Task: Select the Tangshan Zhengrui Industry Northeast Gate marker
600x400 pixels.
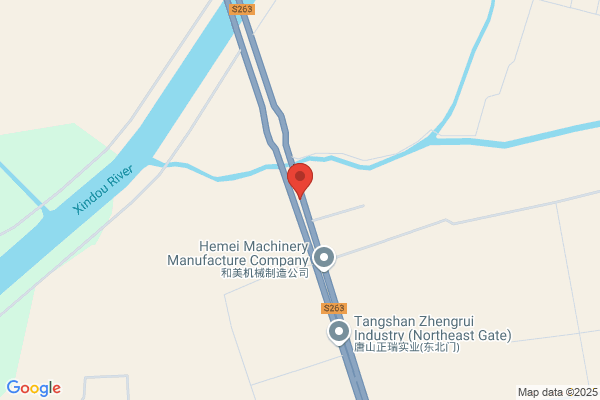Action: [x=339, y=332]
